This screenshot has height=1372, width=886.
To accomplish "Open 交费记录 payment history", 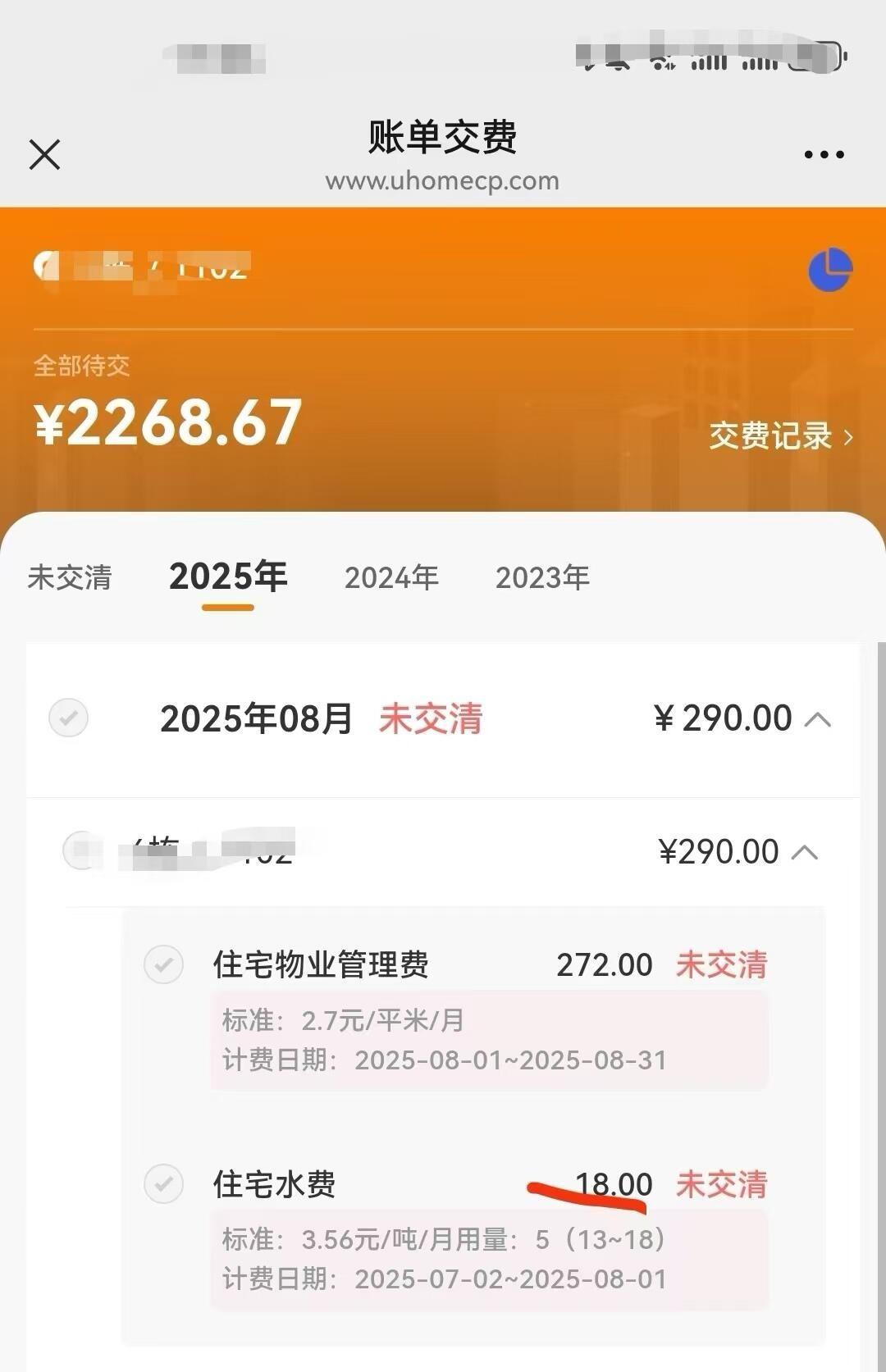I will pyautogui.click(x=780, y=436).
